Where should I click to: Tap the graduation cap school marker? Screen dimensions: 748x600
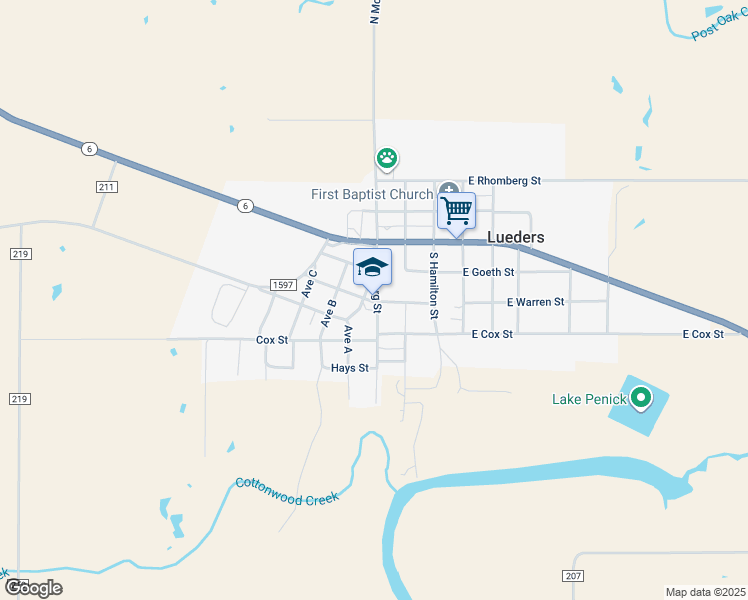[x=372, y=267]
